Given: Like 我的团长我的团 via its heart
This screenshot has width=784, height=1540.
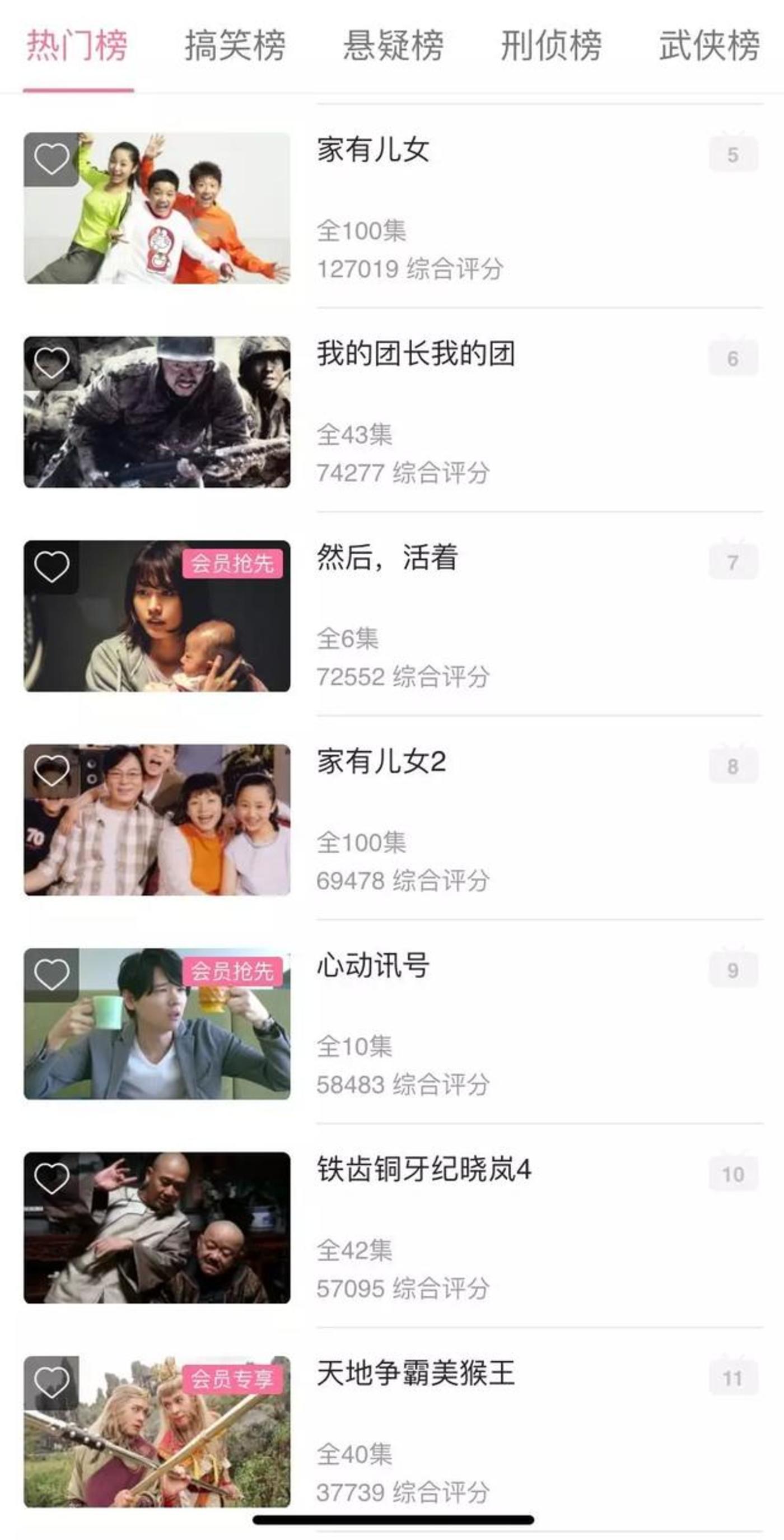Looking at the screenshot, I should tap(52, 362).
